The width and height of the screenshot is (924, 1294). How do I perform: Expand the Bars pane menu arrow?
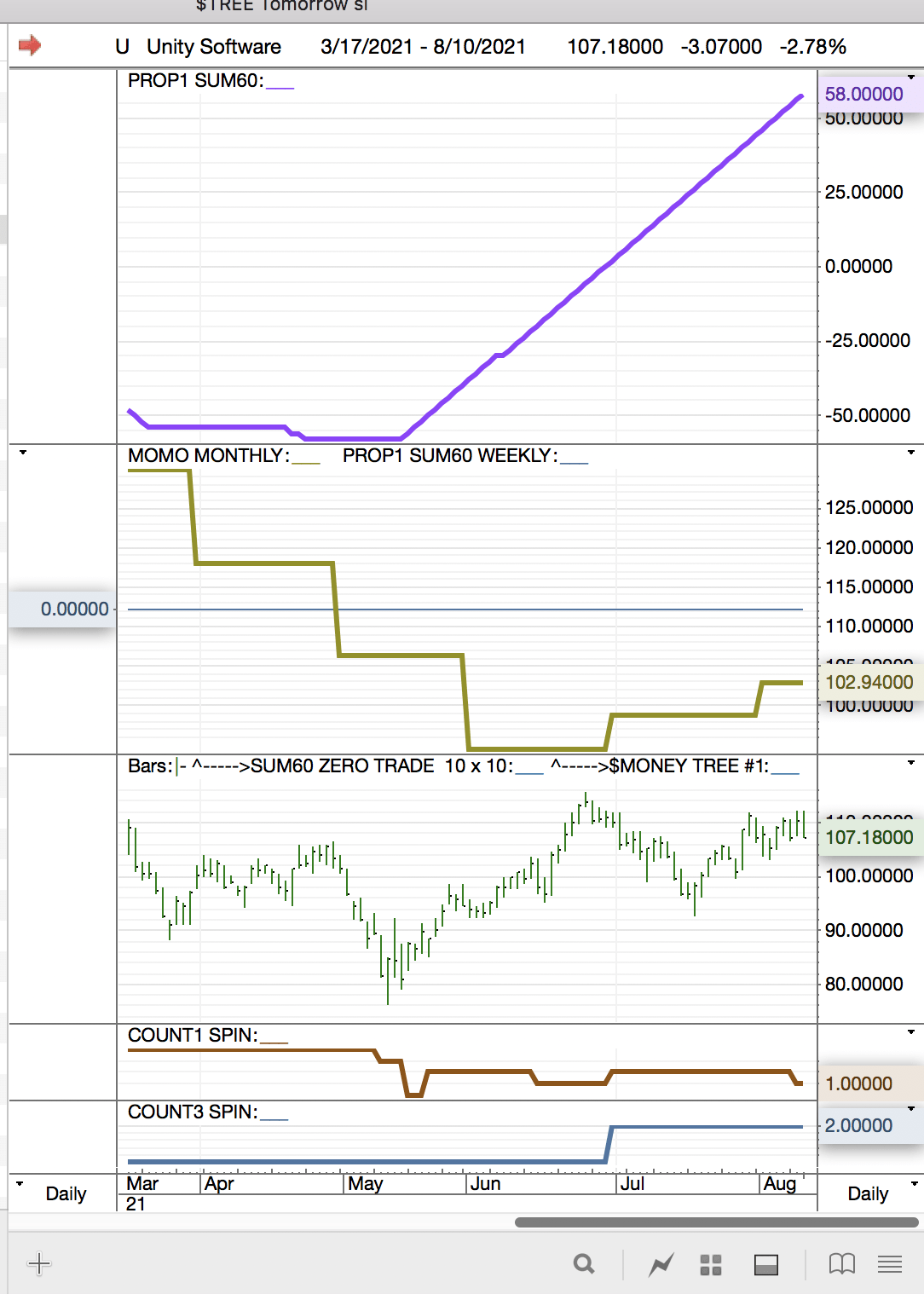click(x=911, y=763)
